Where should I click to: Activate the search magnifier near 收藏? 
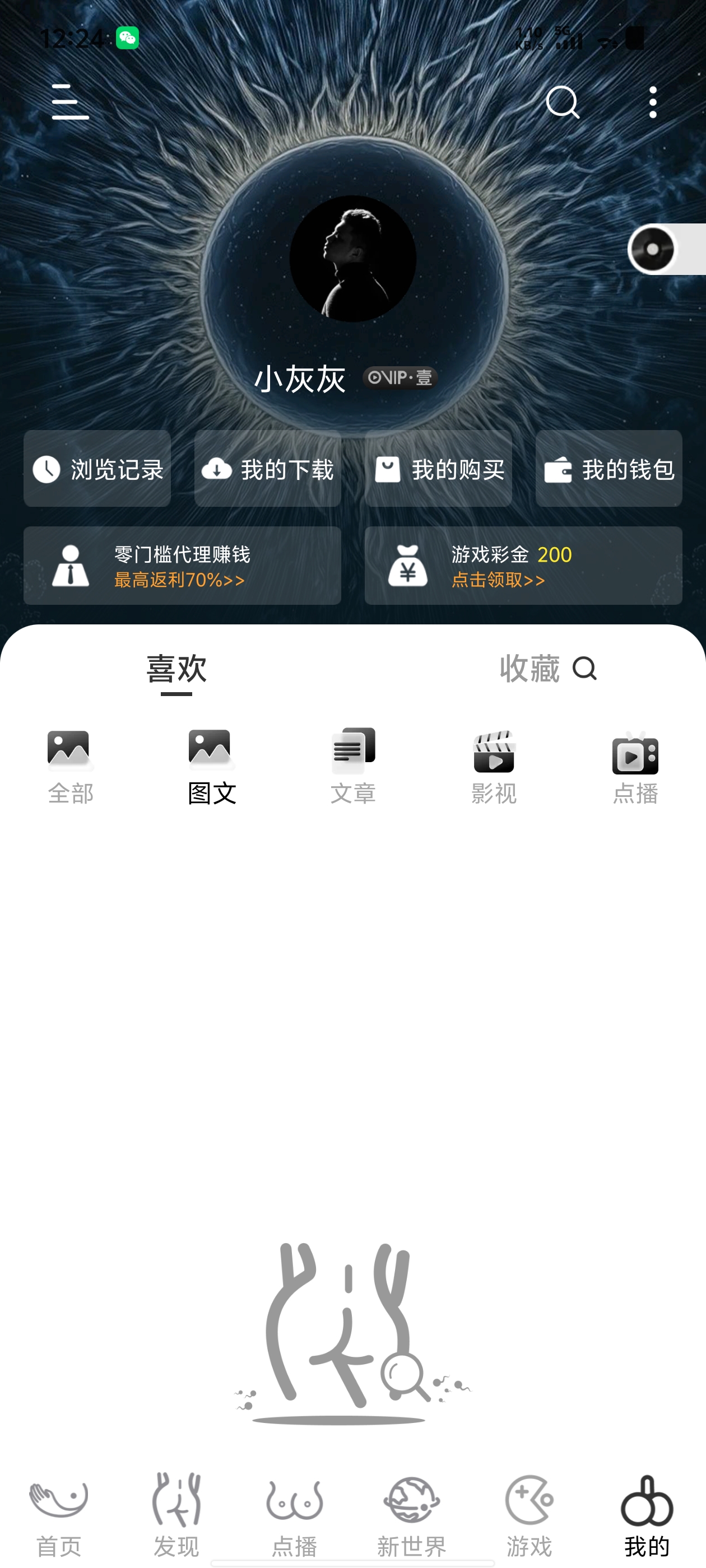point(586,669)
